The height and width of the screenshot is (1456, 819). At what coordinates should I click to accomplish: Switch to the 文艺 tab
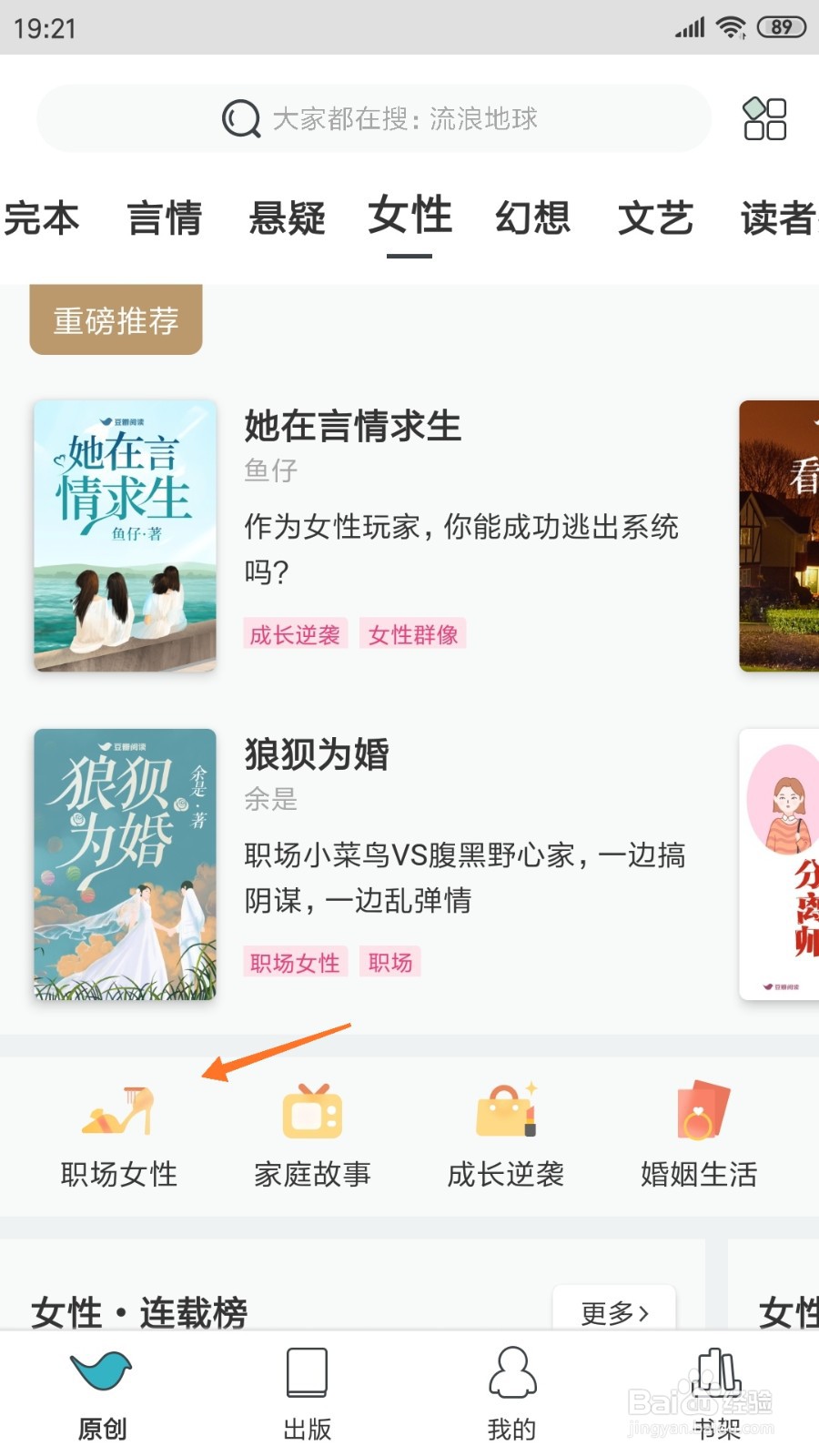[x=654, y=218]
